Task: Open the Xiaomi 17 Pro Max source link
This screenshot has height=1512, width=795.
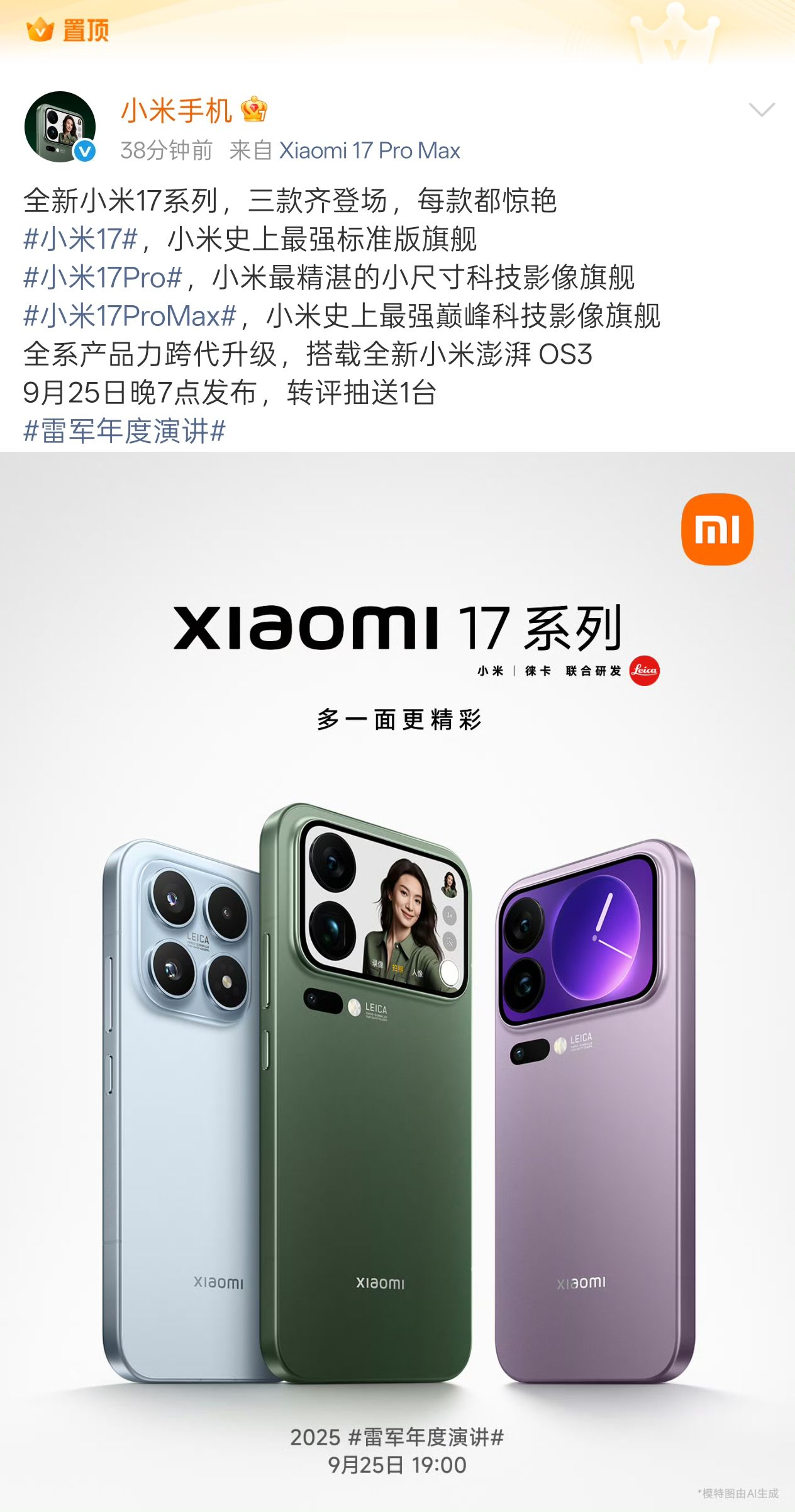Action: [370, 151]
